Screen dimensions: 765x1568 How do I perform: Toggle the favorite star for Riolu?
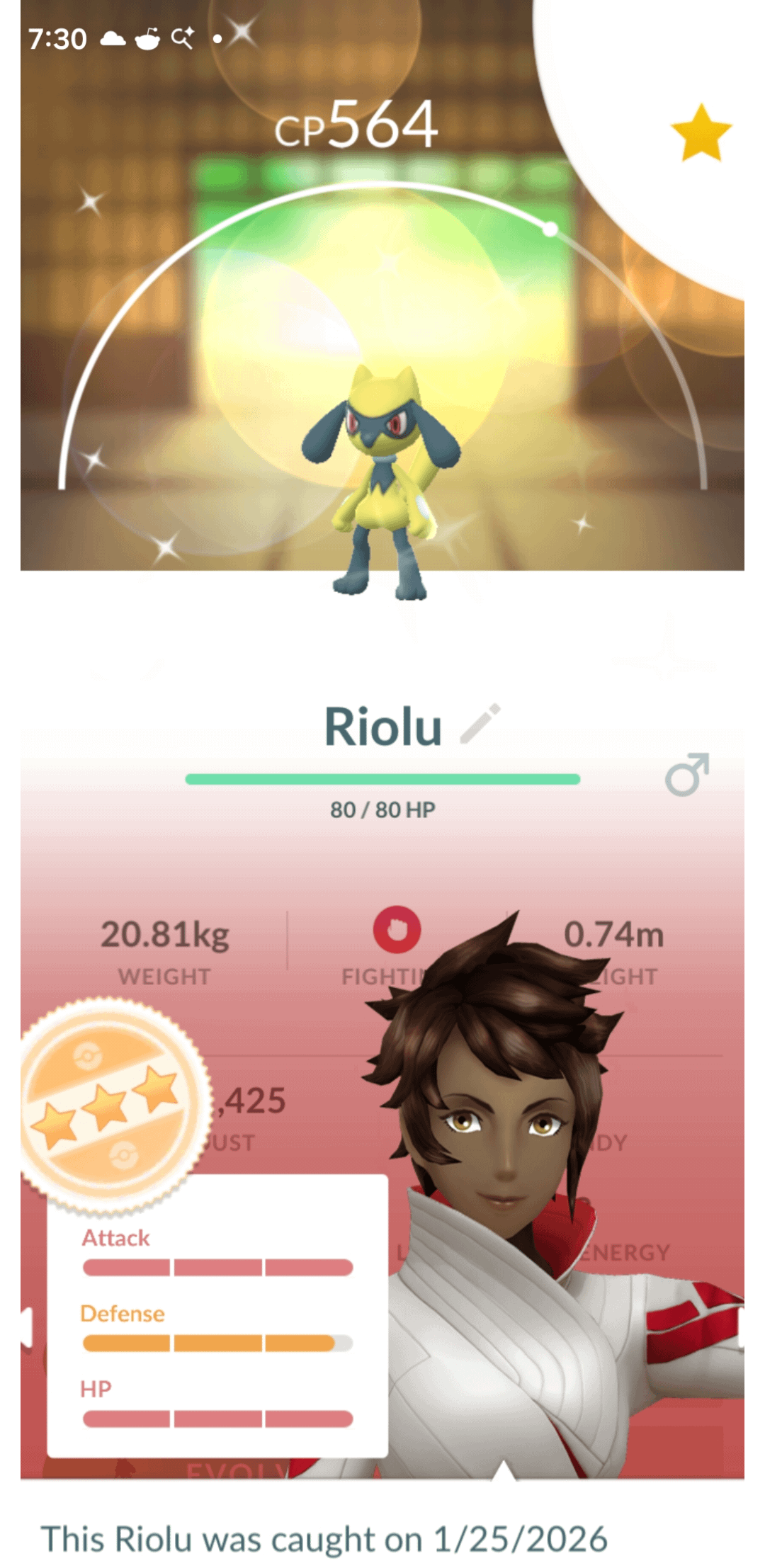[701, 132]
